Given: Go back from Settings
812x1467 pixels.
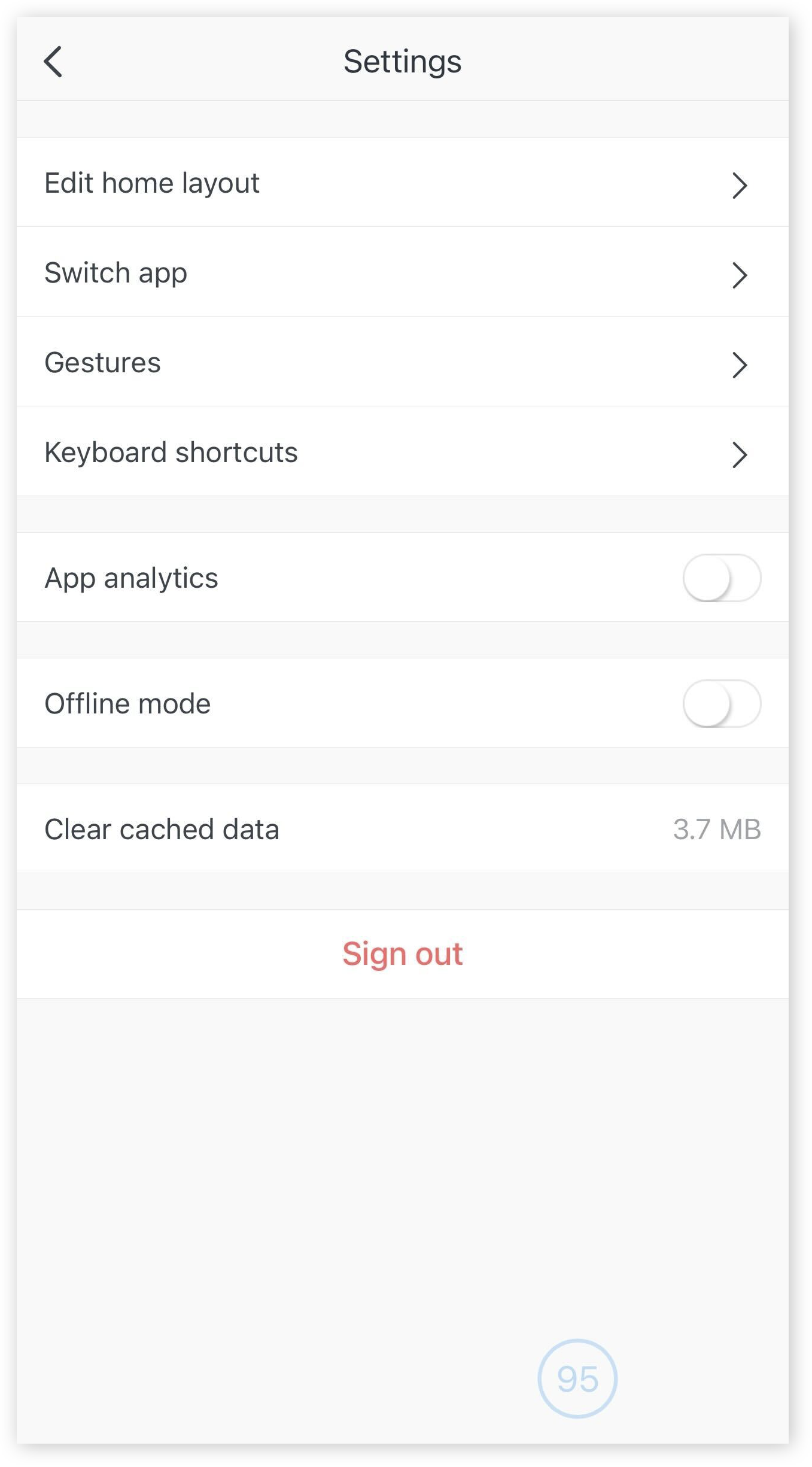Looking at the screenshot, I should click(53, 62).
